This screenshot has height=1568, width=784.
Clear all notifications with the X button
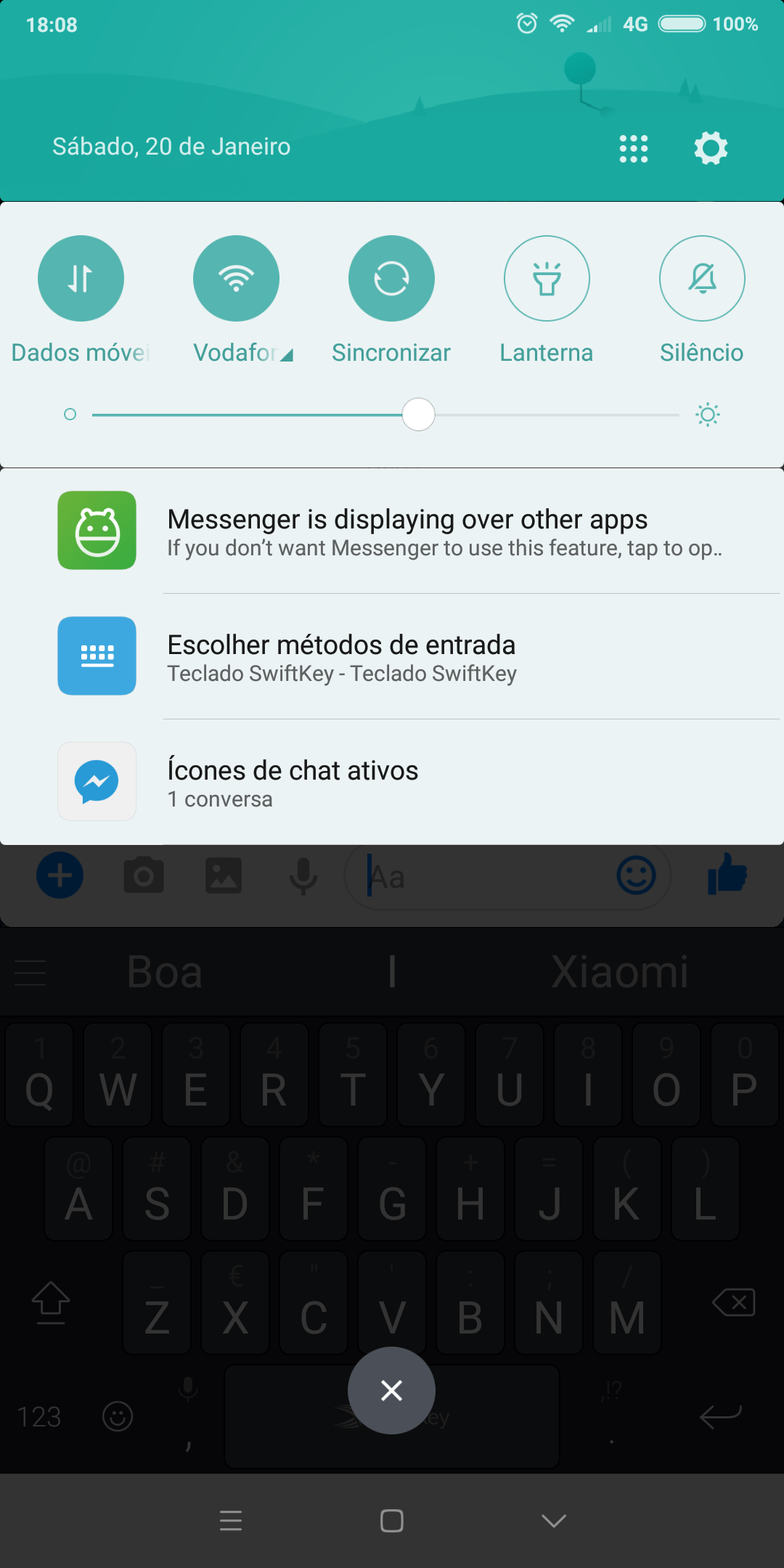(x=391, y=1390)
